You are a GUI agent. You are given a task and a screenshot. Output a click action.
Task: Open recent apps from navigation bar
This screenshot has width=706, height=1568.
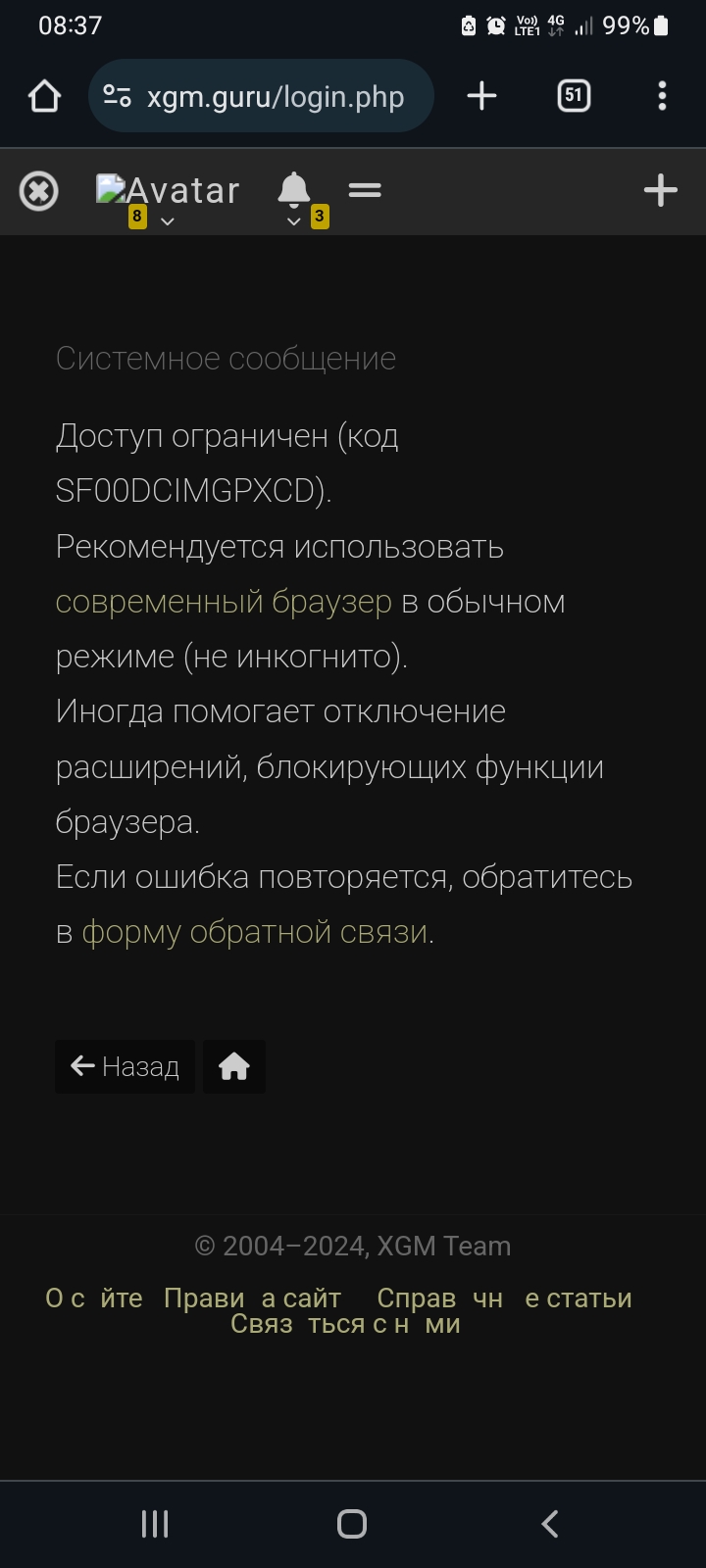(155, 1524)
